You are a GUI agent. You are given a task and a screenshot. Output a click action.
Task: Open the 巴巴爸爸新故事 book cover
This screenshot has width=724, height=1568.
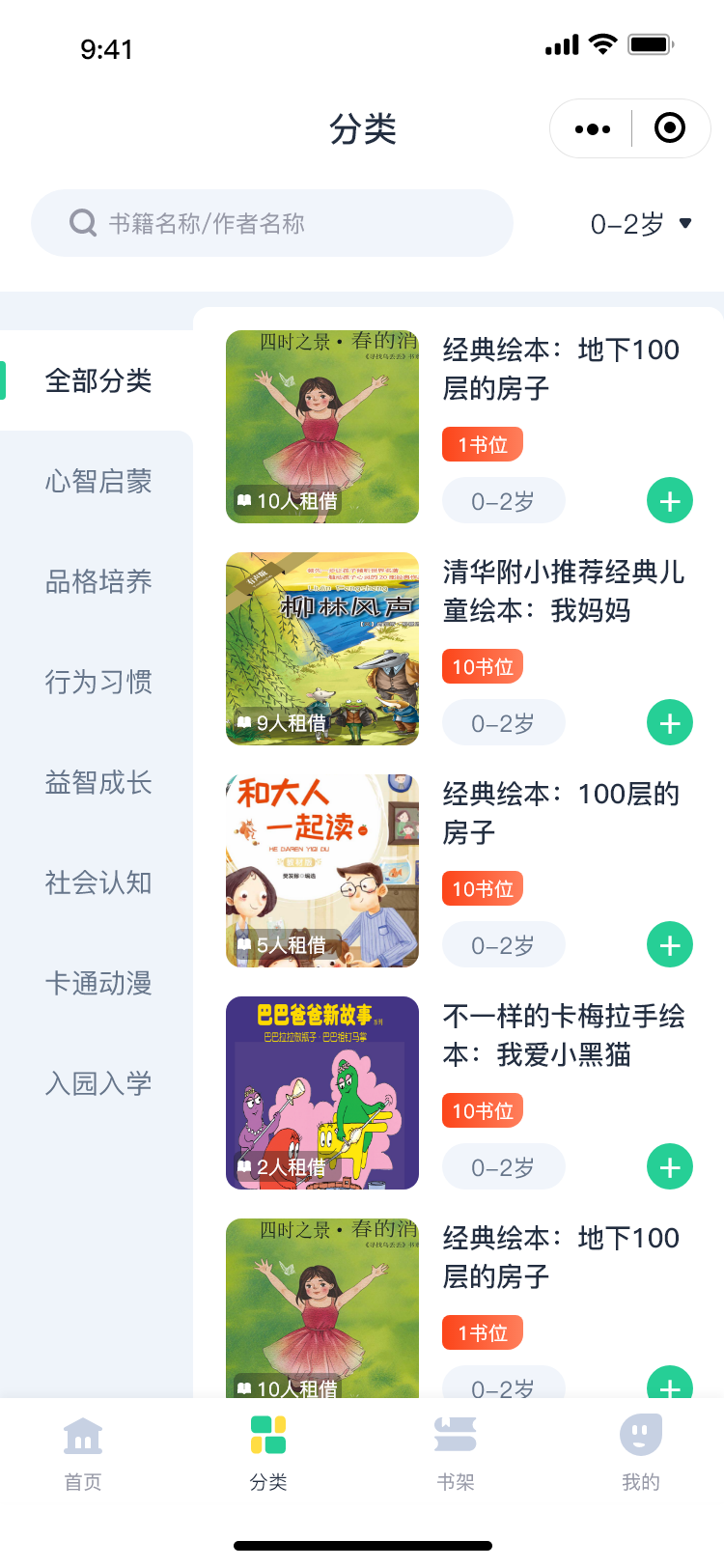[x=322, y=1093]
